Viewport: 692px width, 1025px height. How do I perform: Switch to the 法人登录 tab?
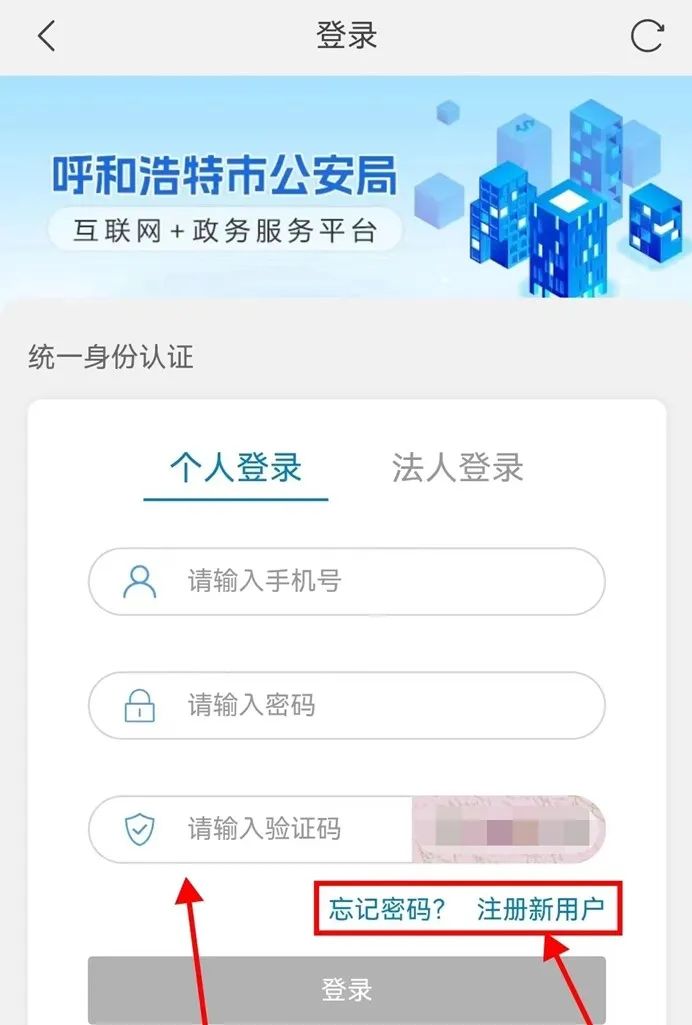coord(457,467)
